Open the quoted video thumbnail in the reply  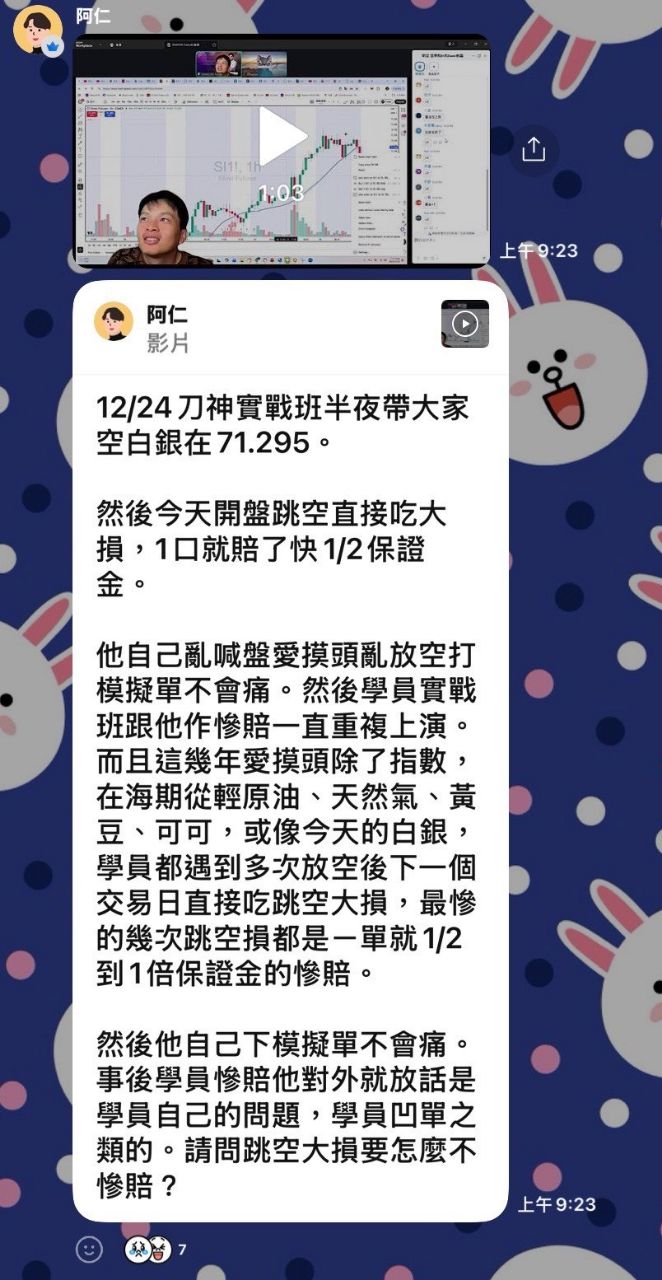click(465, 324)
